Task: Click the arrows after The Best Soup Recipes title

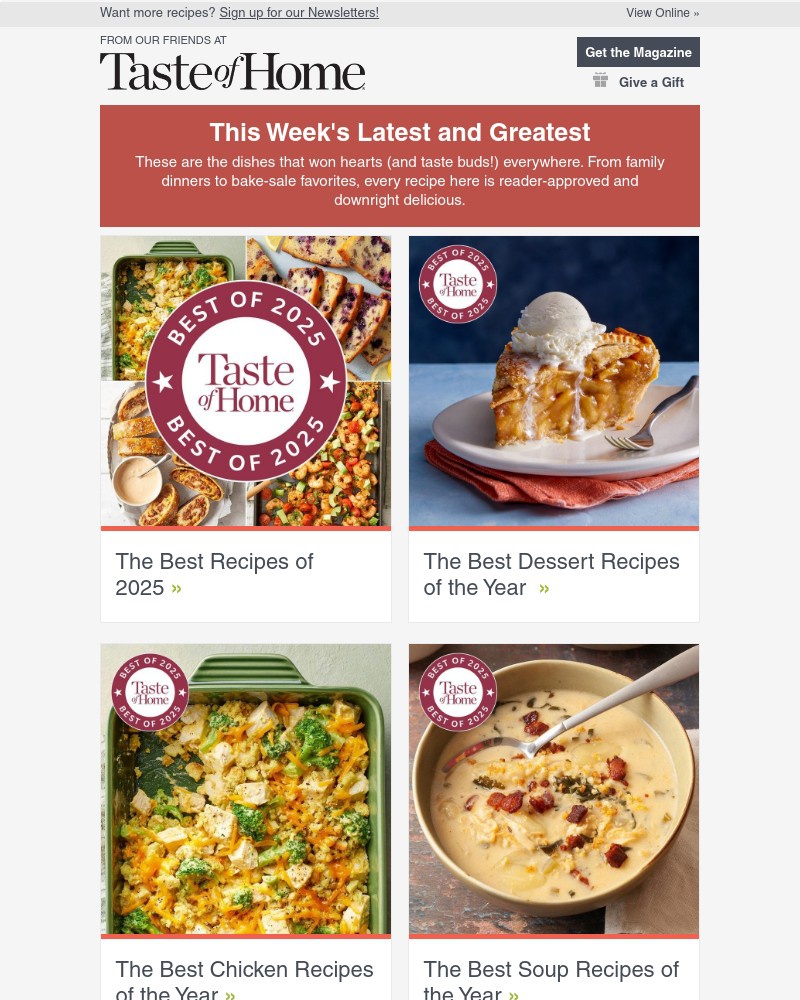Action: click(513, 994)
